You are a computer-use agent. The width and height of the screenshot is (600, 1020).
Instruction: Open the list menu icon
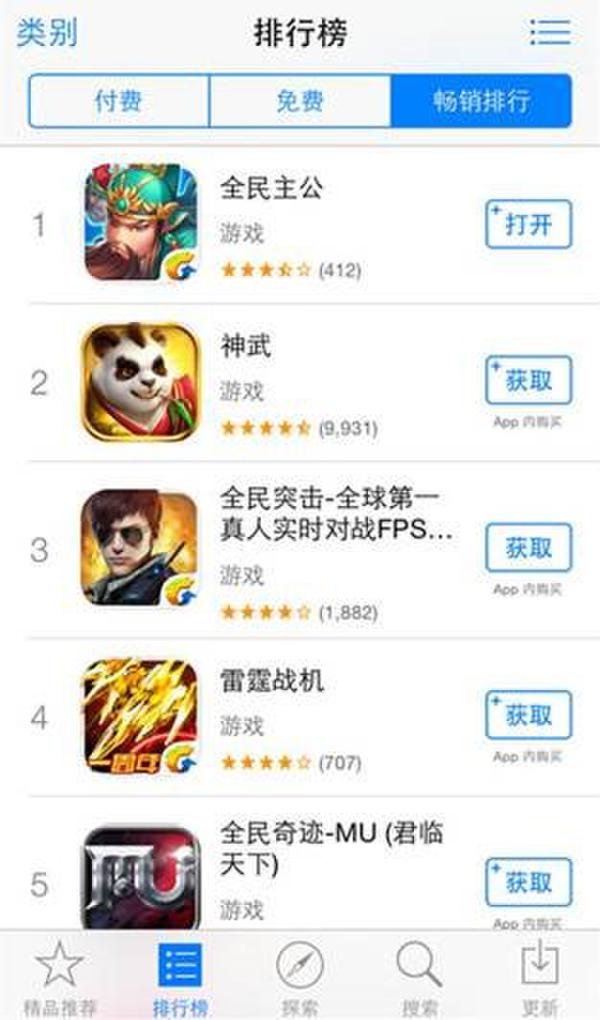coord(550,33)
